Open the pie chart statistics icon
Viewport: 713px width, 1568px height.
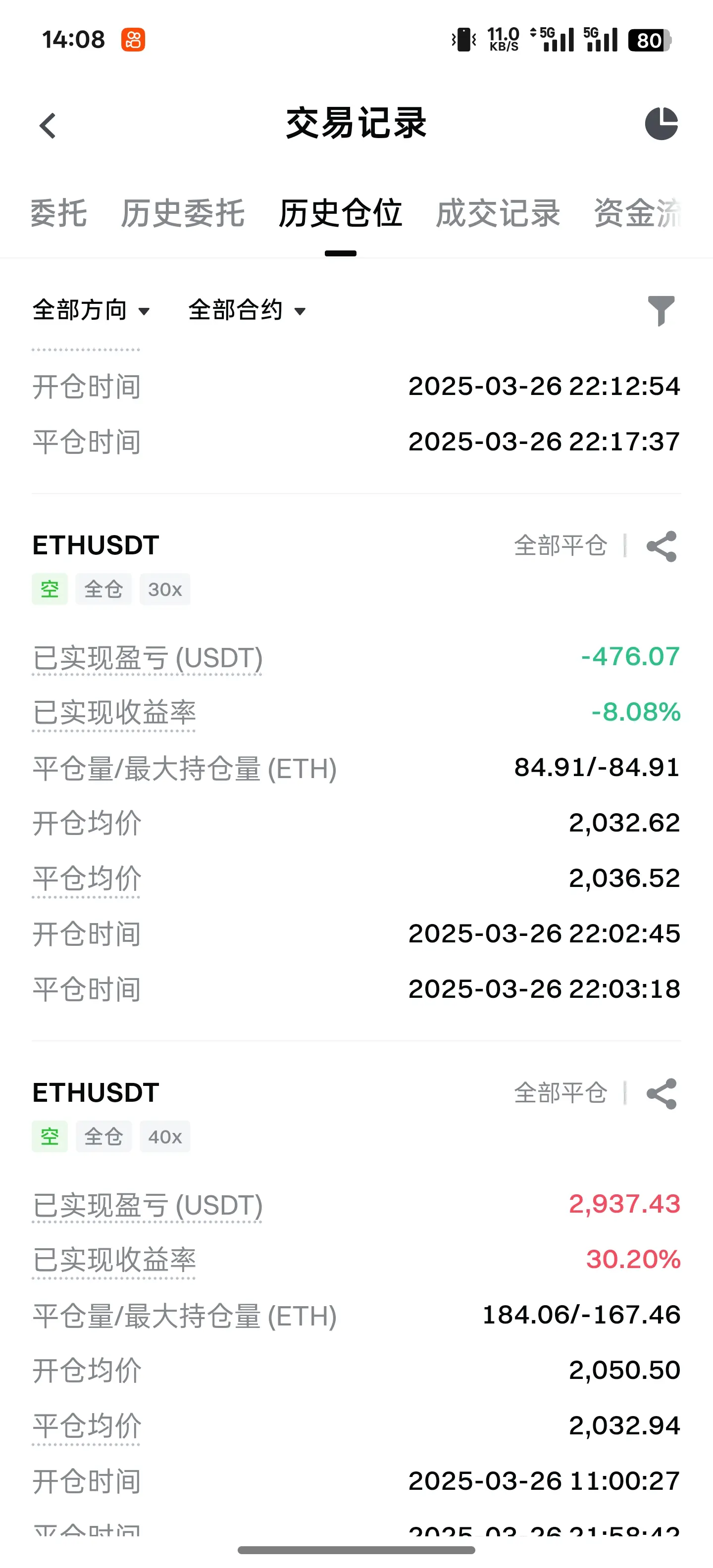[x=661, y=124]
